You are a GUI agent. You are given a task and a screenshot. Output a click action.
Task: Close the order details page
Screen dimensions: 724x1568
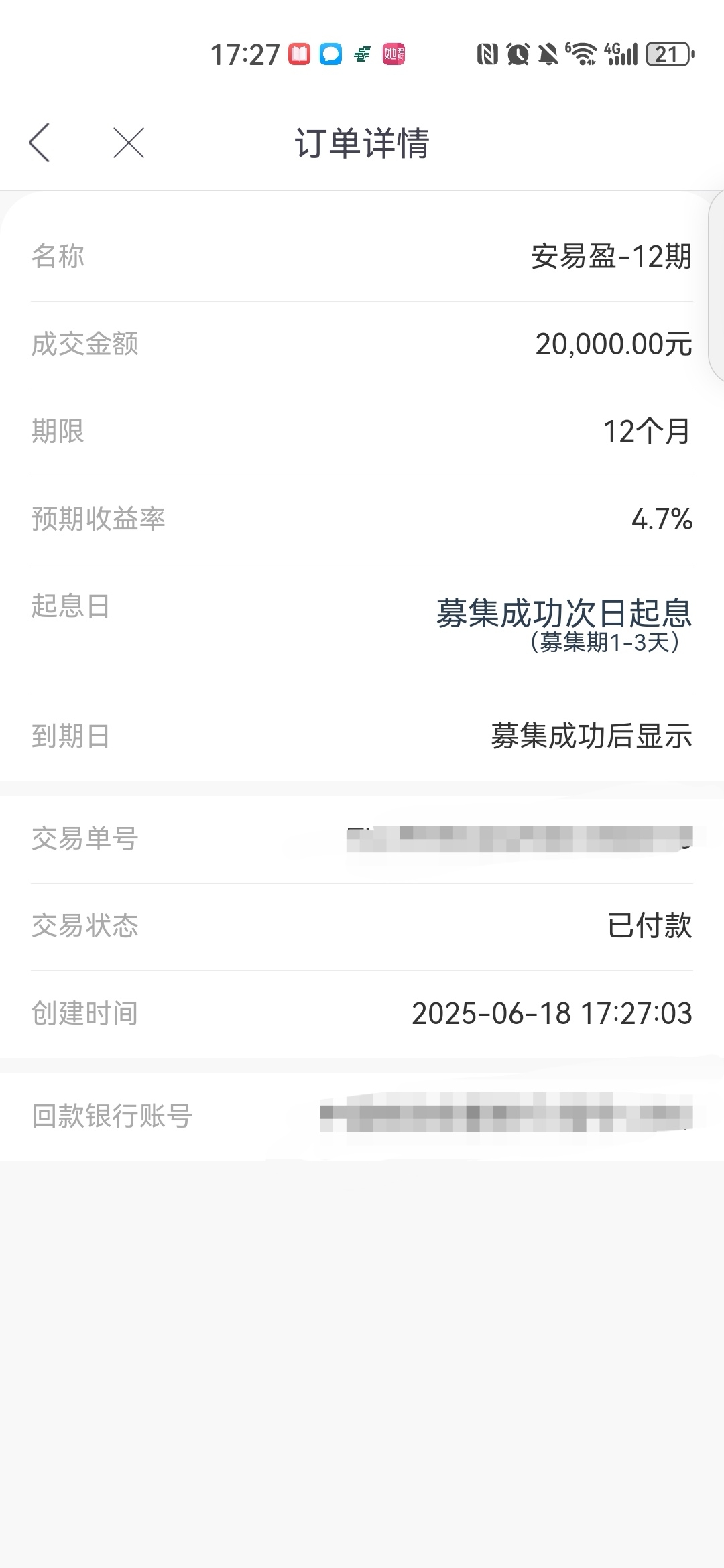pos(129,143)
